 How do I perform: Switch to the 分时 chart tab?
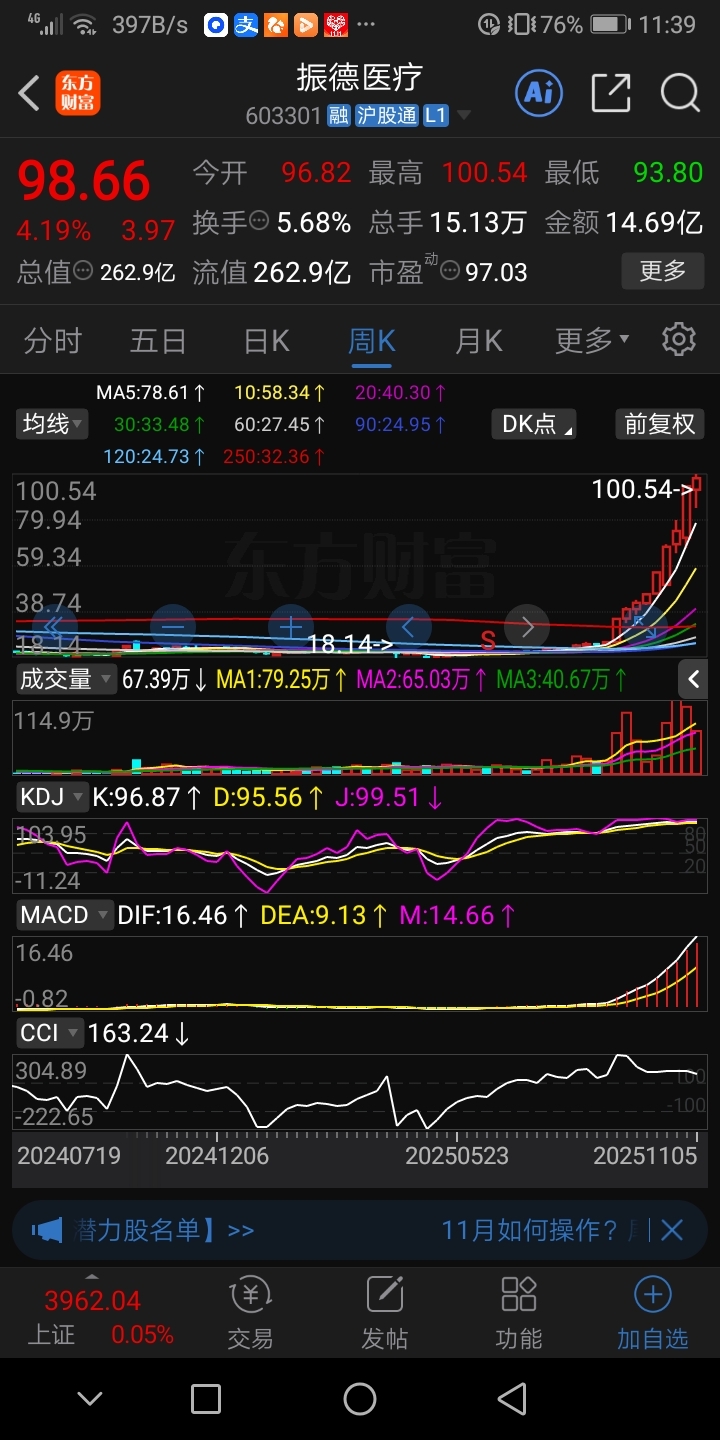coord(52,341)
